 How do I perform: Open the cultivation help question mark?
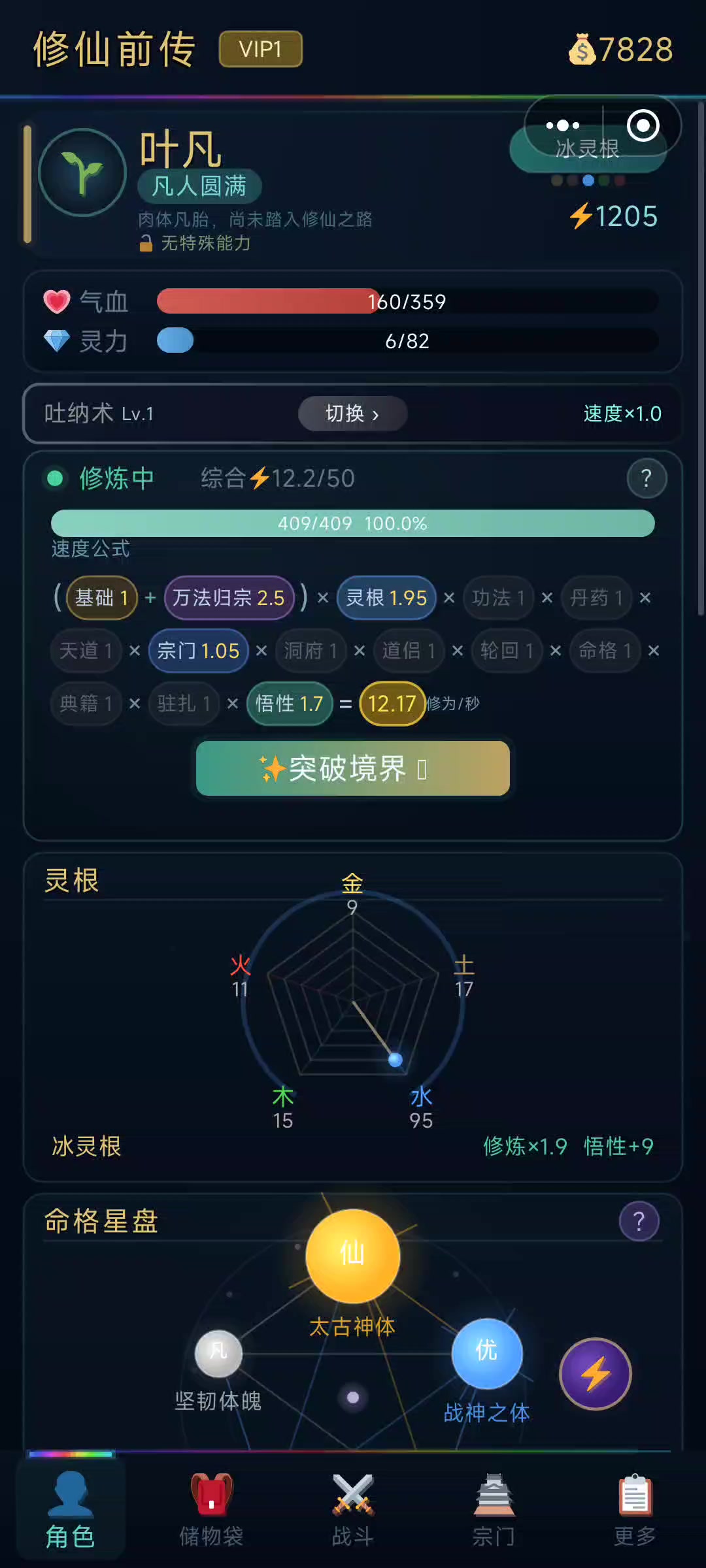647,479
